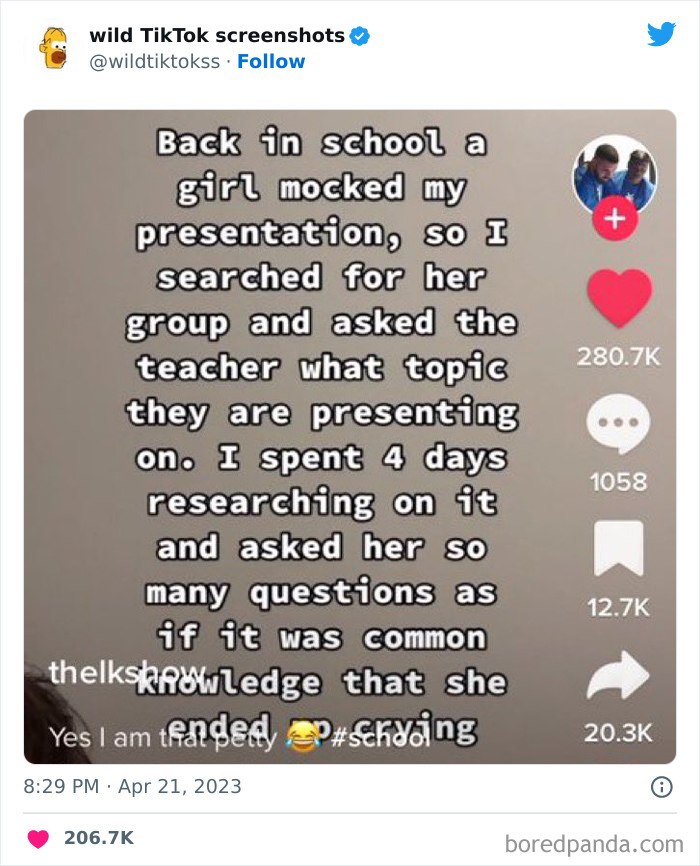Screen dimensions: 700x866
Task: Open the Twitter bird icon
Action: 661,35
